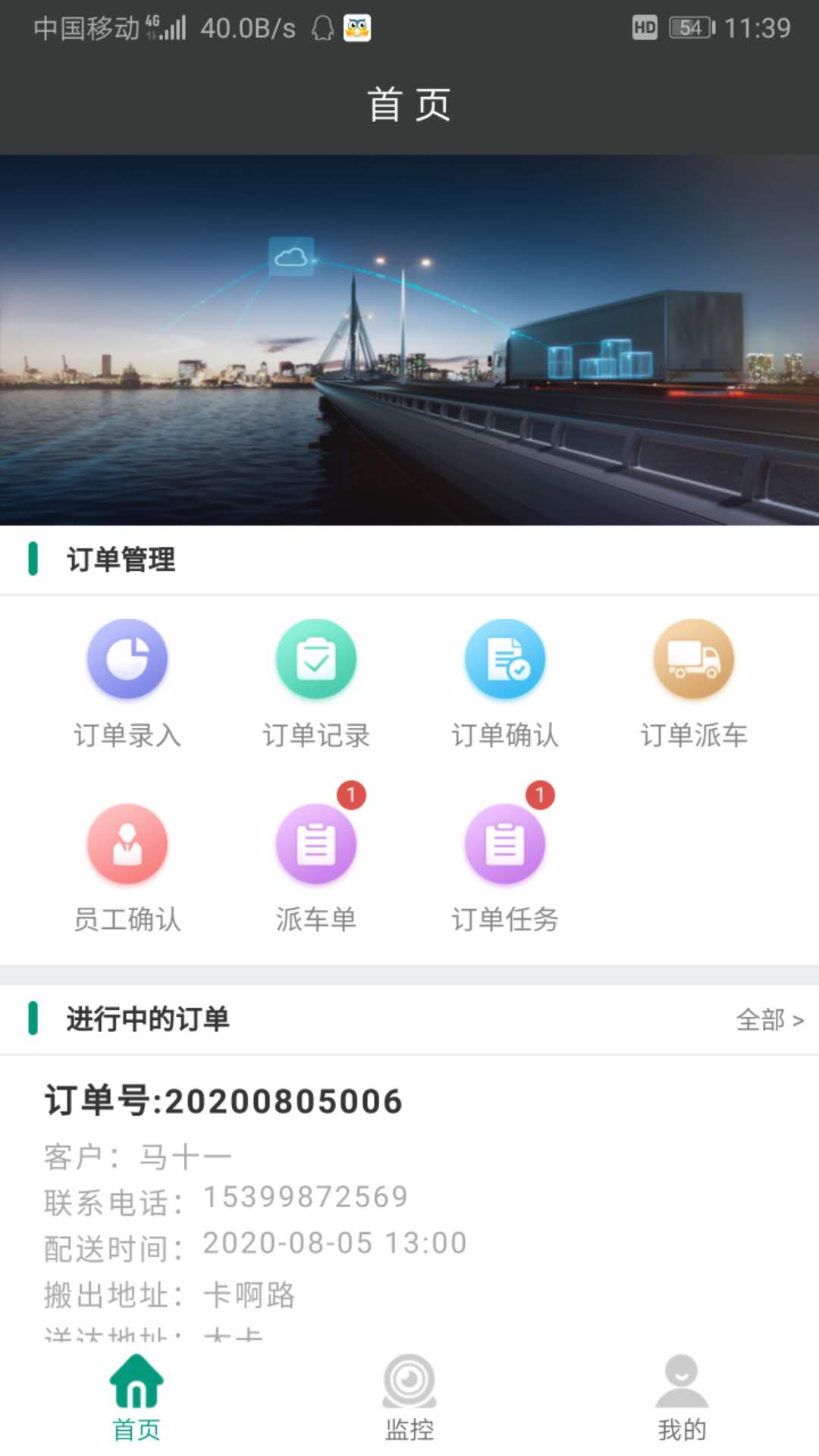The image size is (819, 1456).
Task: Switch to the 我的 tab
Action: pyautogui.click(x=682, y=1397)
